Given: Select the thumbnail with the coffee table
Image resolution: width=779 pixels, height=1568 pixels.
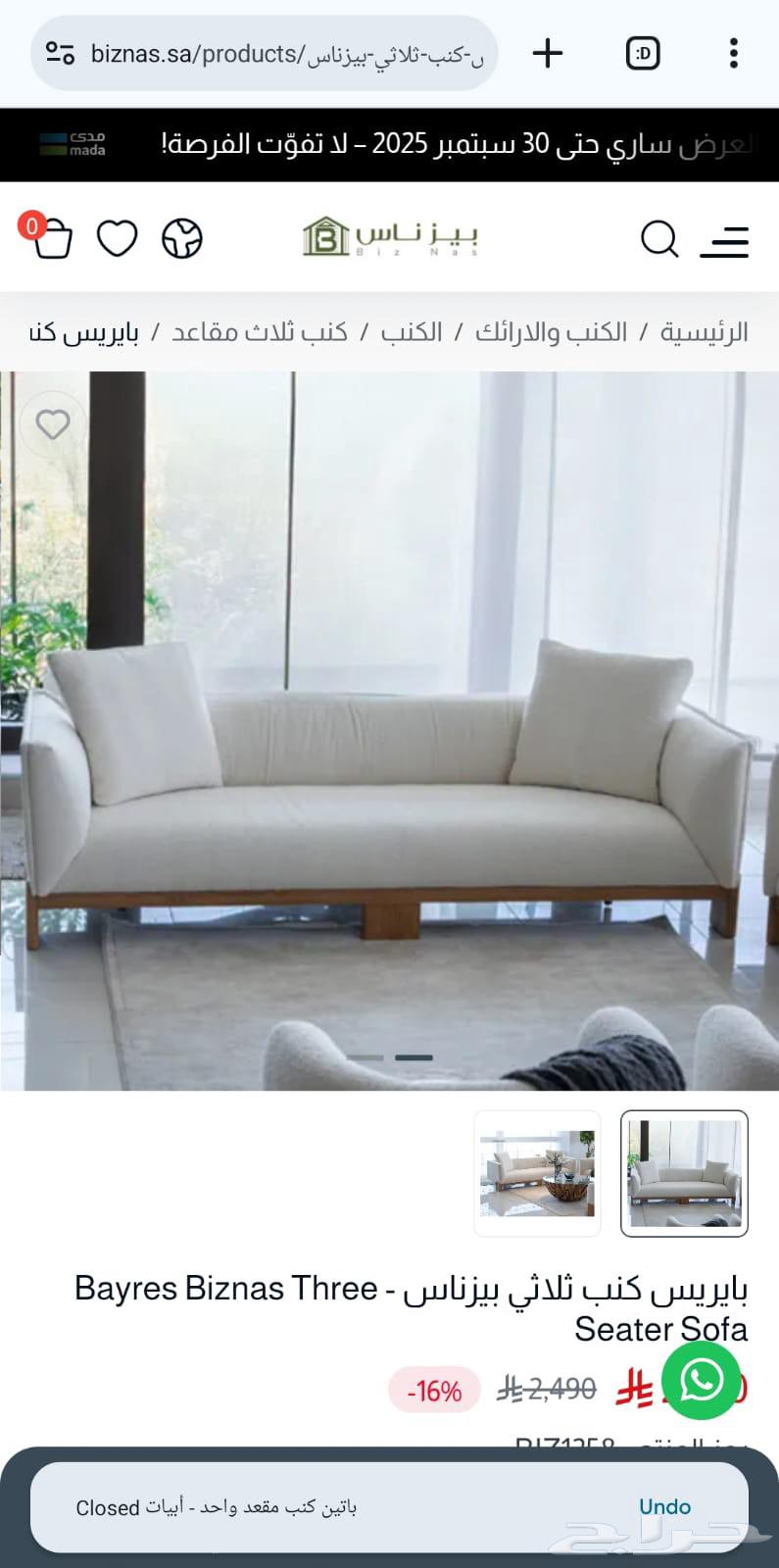Looking at the screenshot, I should tap(537, 1173).
